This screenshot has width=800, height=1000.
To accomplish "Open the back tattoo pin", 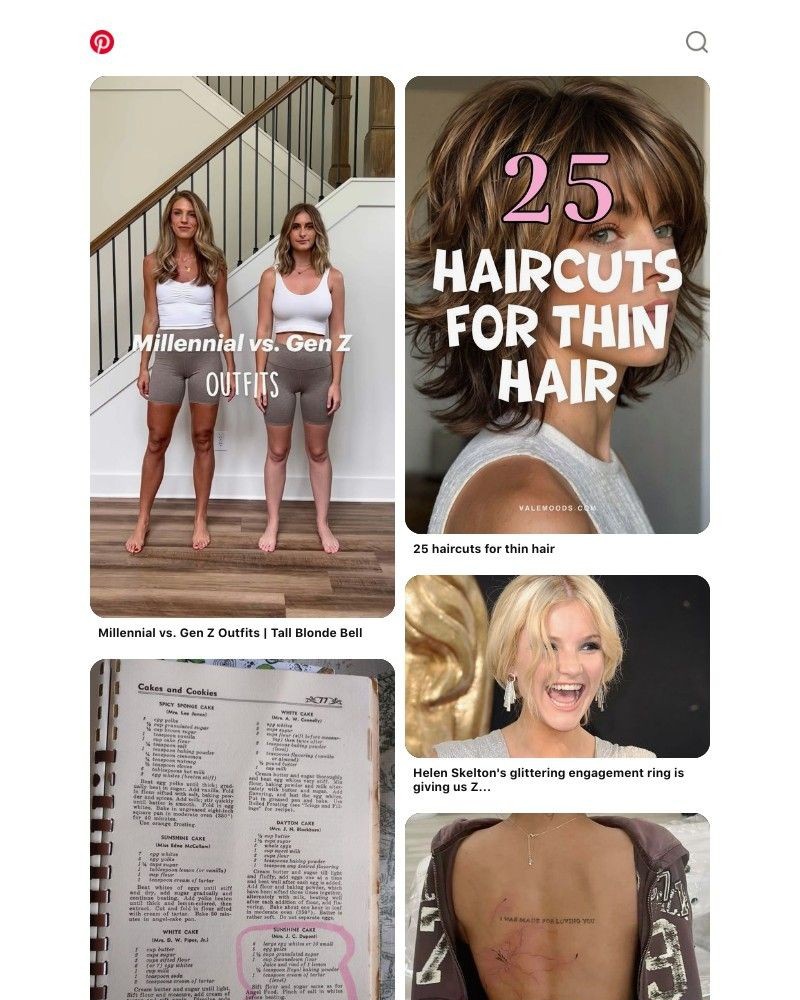I will click(x=557, y=906).
